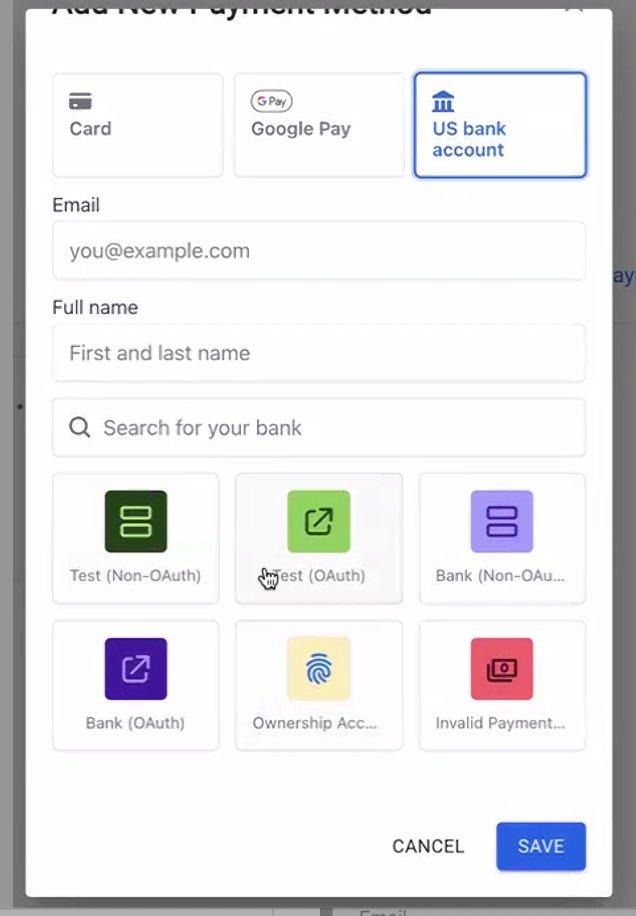Select the Card payment option
636x916 pixels.
(x=138, y=125)
